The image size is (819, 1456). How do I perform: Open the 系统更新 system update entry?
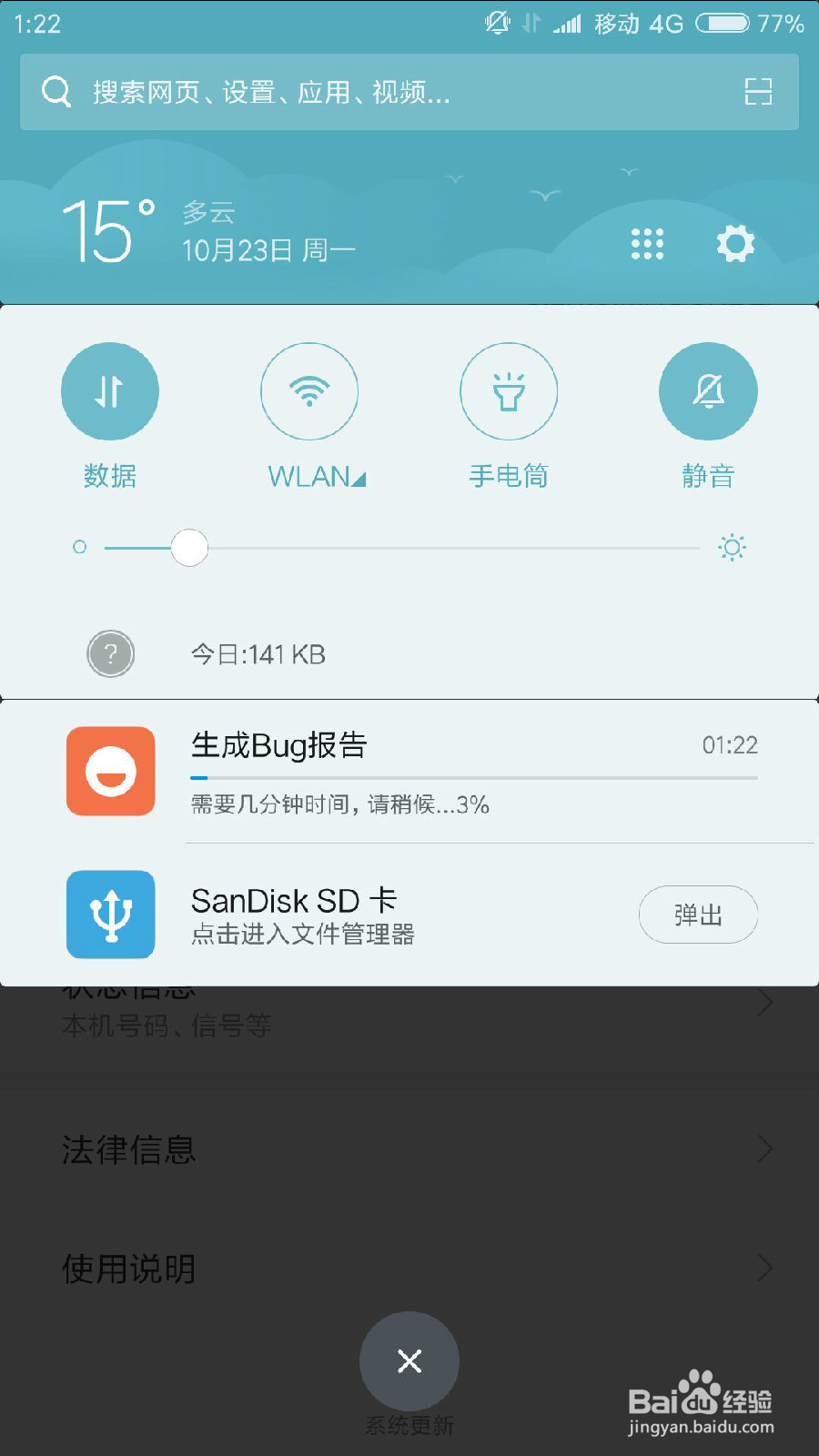(409, 1360)
